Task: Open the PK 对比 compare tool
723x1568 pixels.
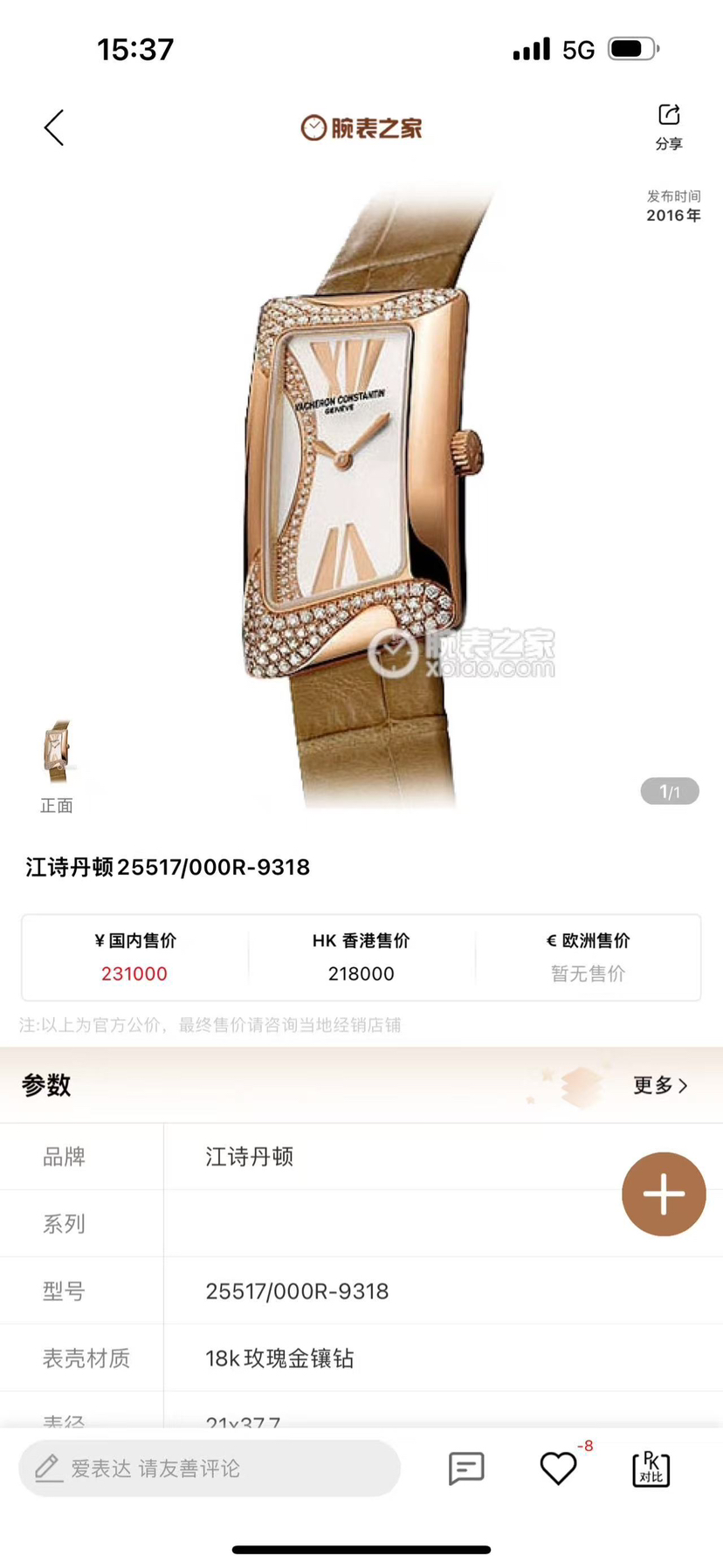Action: pos(651,1468)
